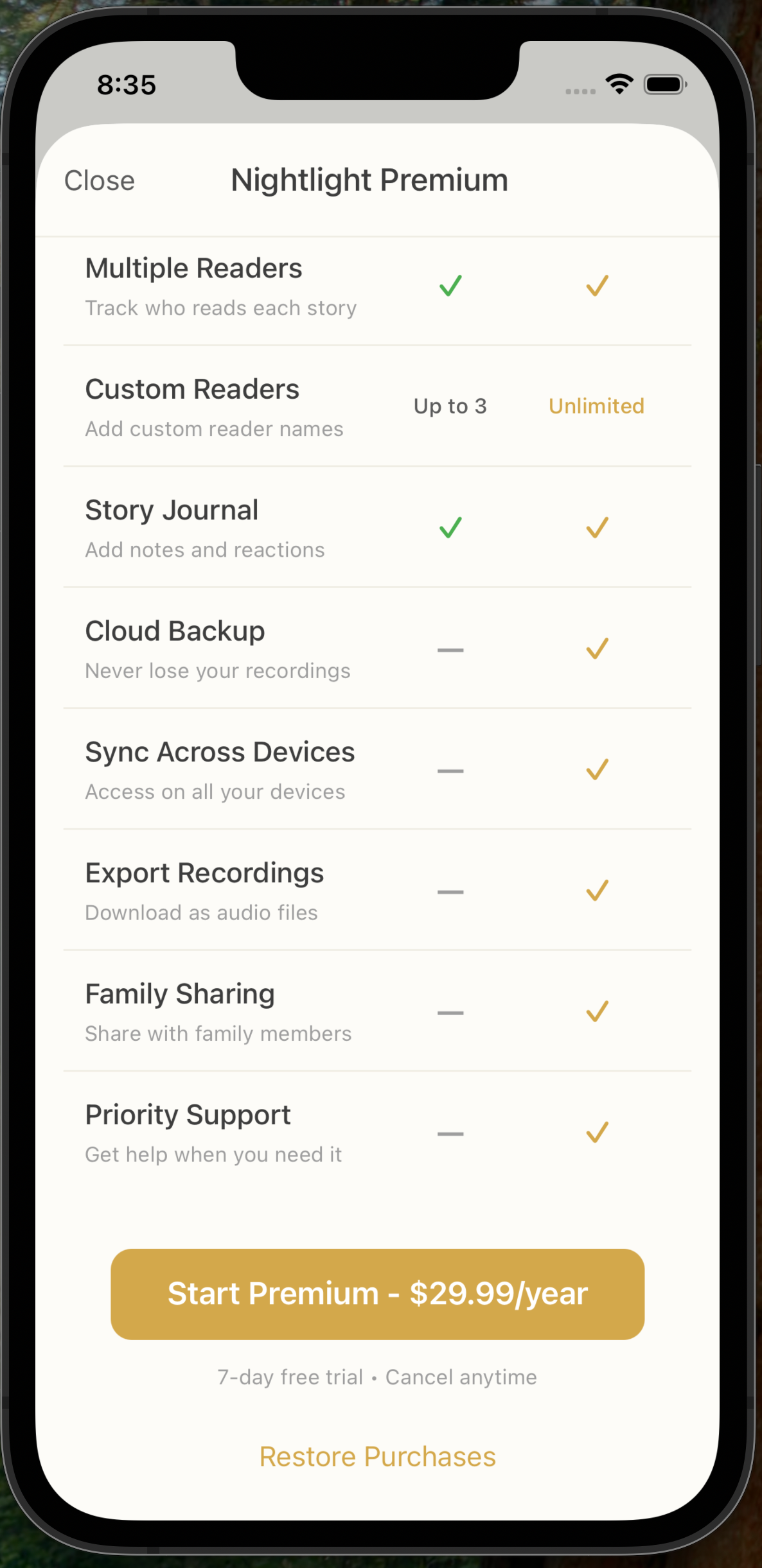The width and height of the screenshot is (762, 1568).
Task: Close the Nightlight Premium sheet
Action: [100, 181]
